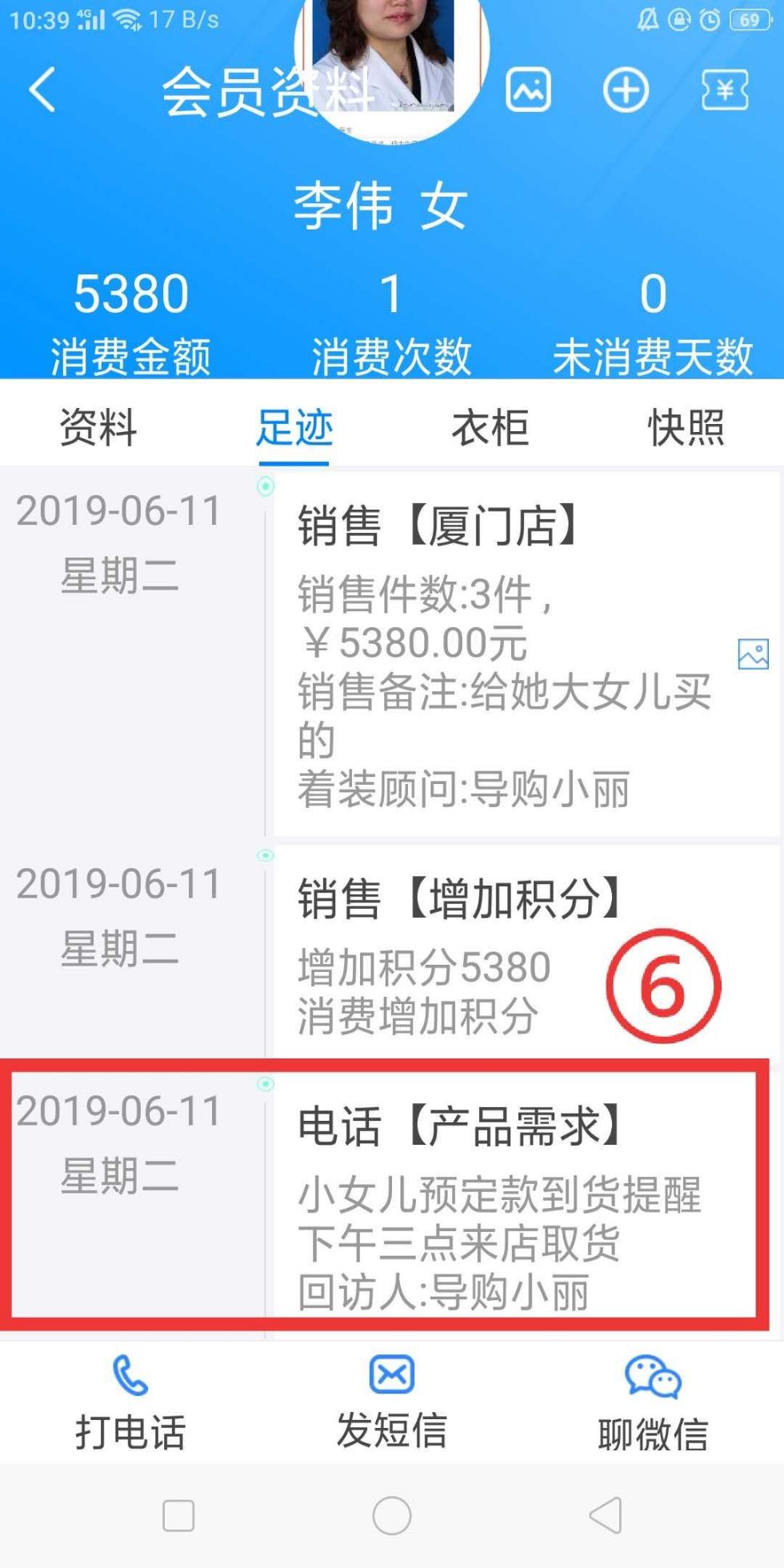View the photo icon on the 厦门店 sale record
The image size is (784, 1568).
(x=753, y=654)
